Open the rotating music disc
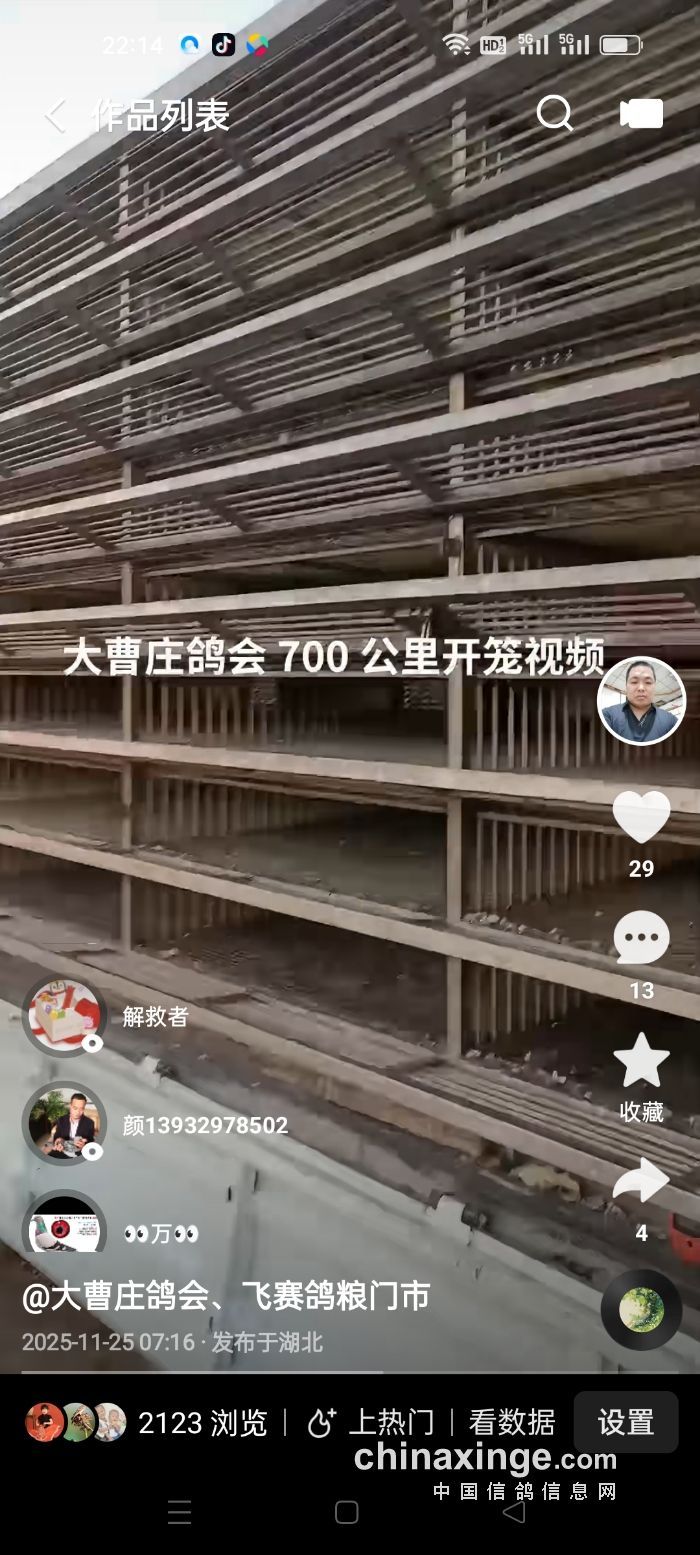700x1555 pixels. pos(641,1309)
